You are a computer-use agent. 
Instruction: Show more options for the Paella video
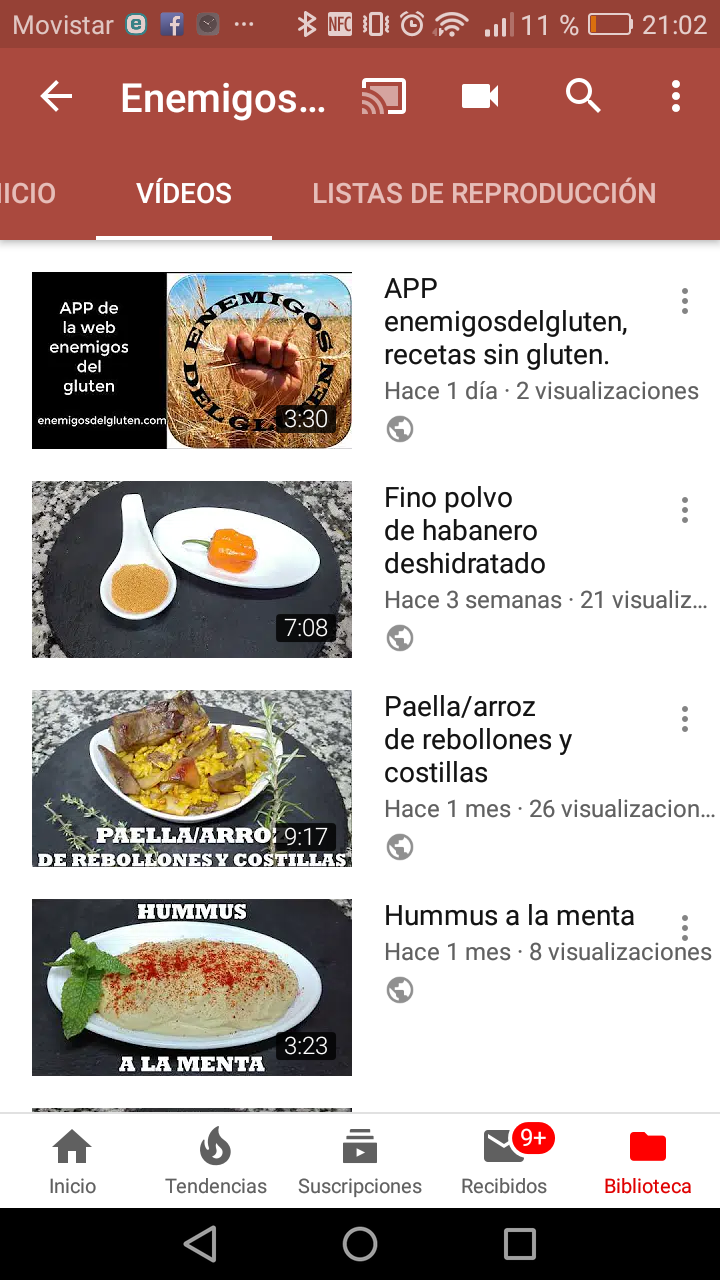click(x=685, y=719)
